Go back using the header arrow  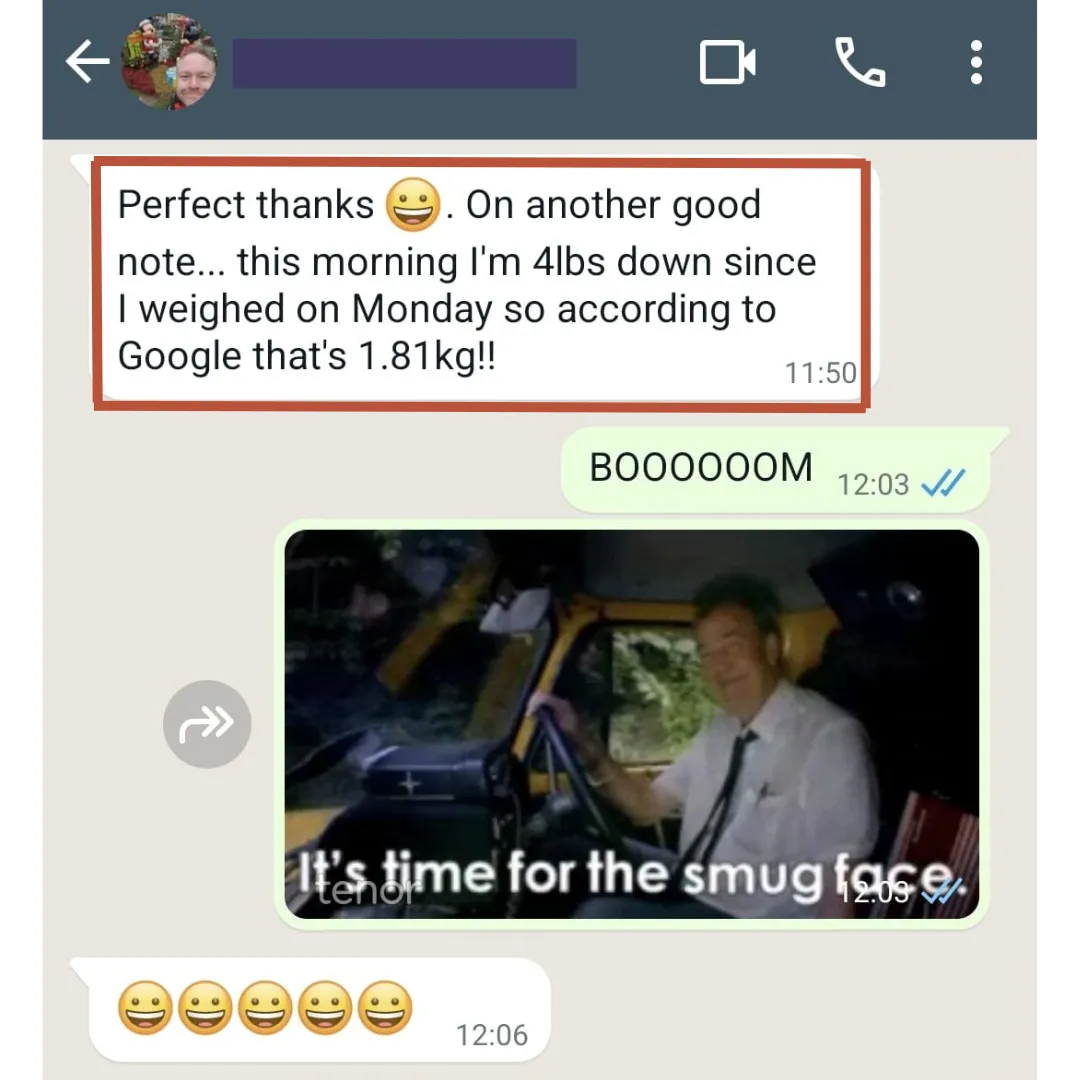[87, 62]
